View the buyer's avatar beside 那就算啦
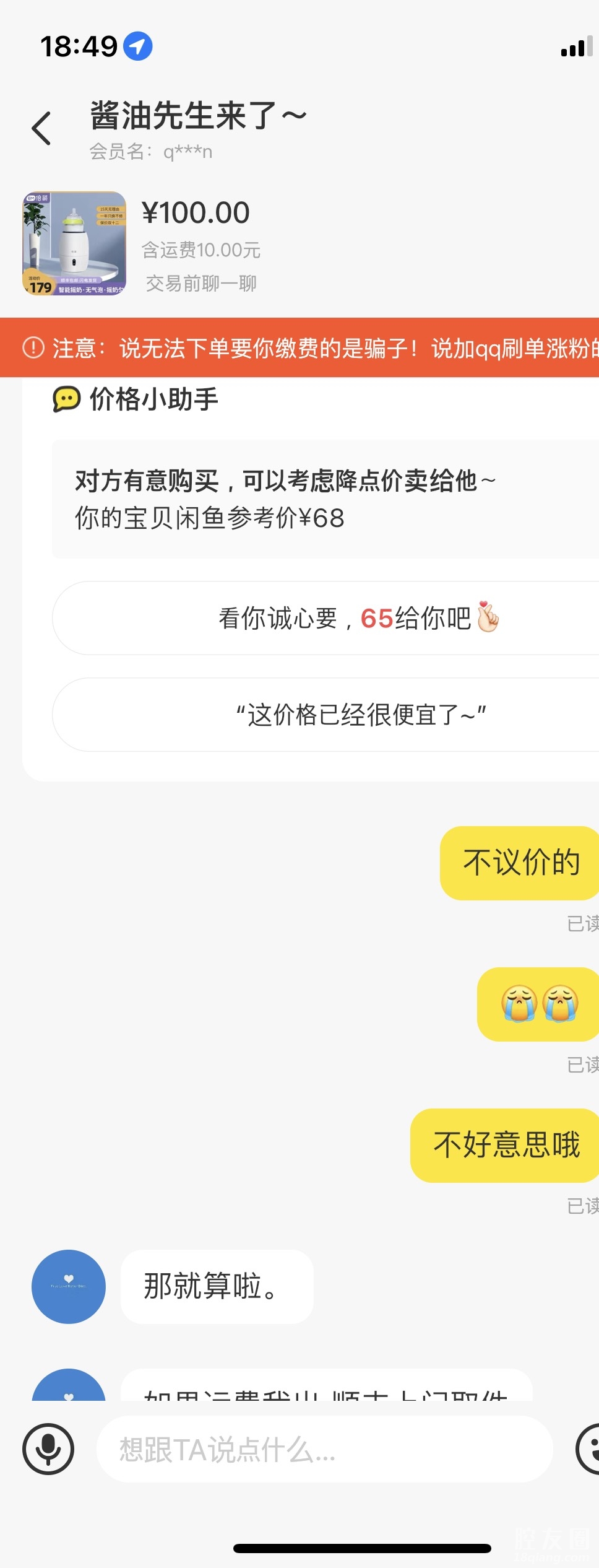The width and height of the screenshot is (599, 1568). click(x=69, y=1286)
